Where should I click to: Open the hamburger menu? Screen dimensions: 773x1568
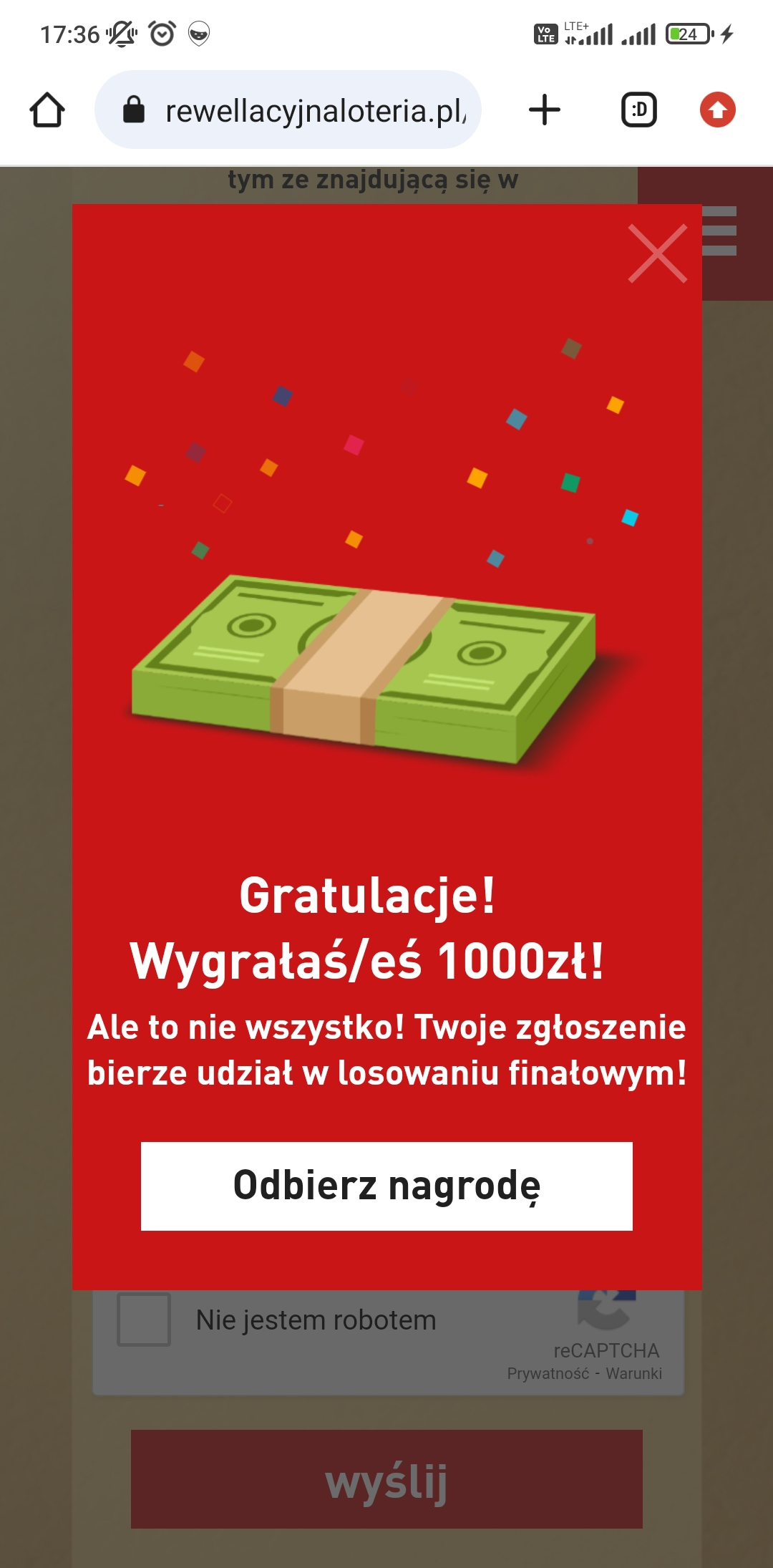[x=720, y=231]
